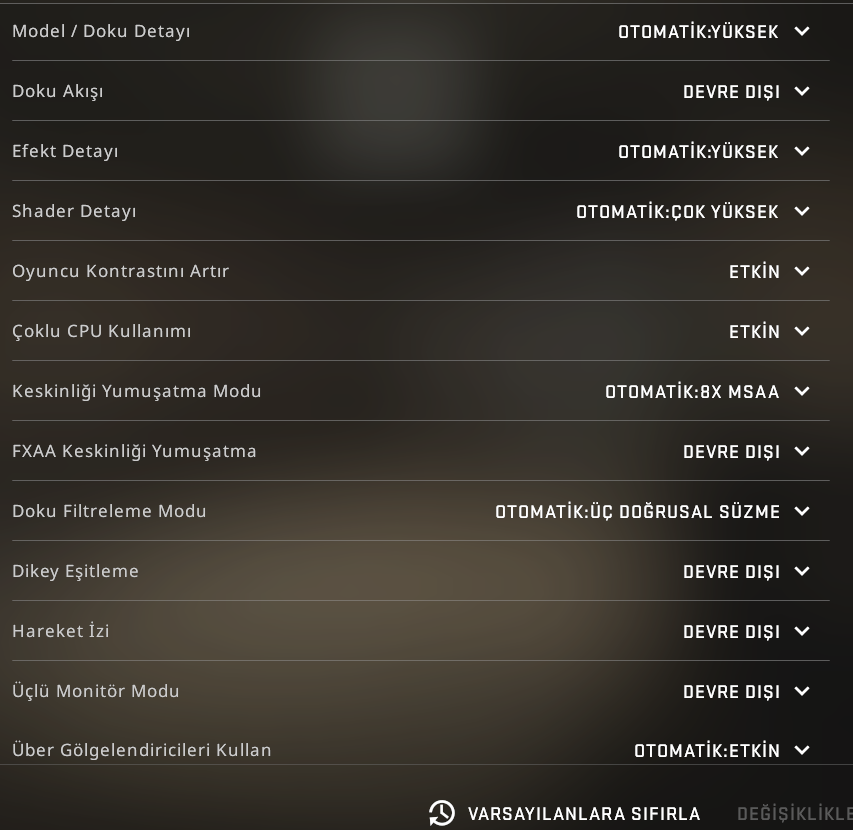
Task: Open the Dikey Eşitleme dropdown
Action: (745, 571)
